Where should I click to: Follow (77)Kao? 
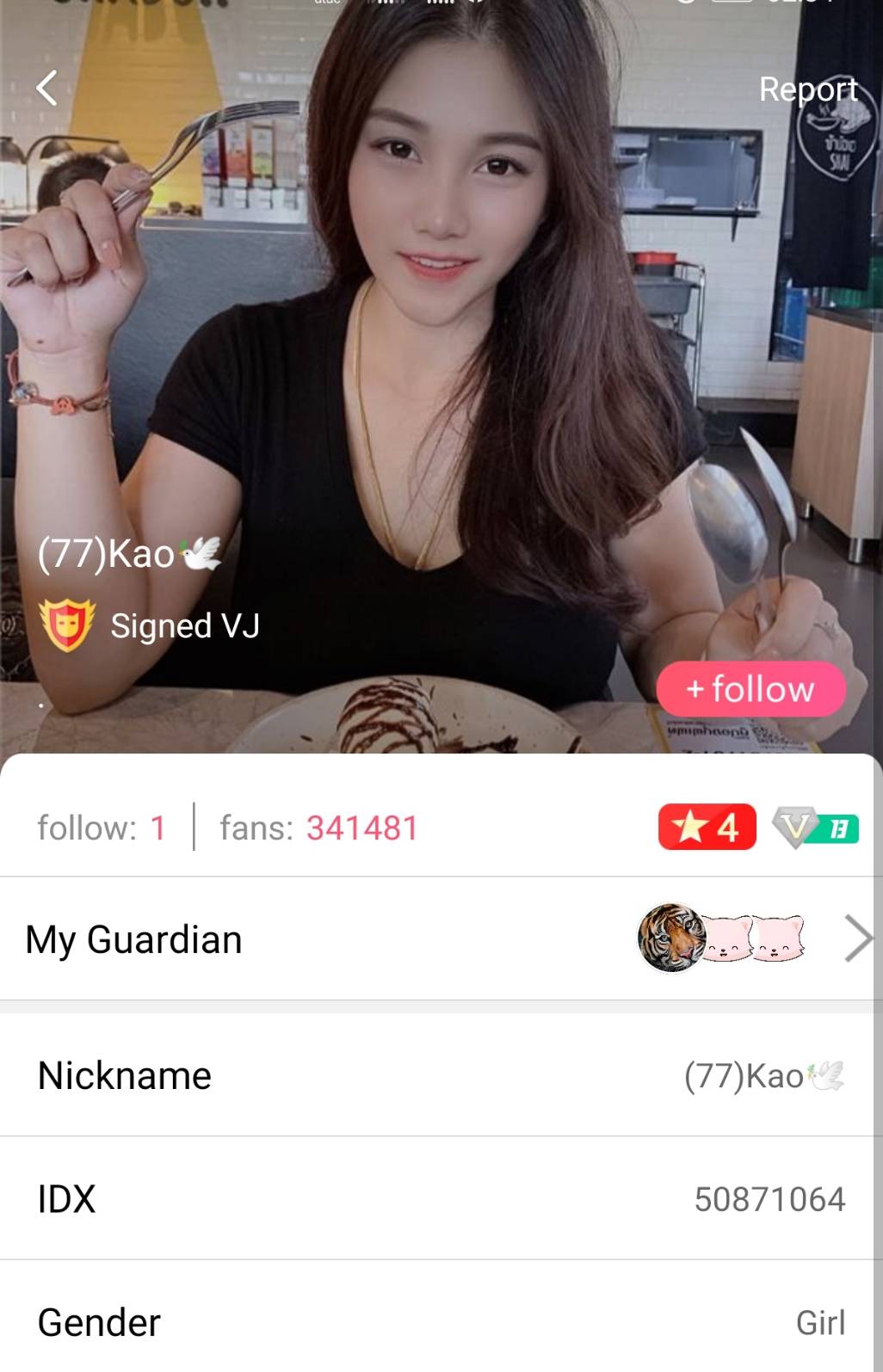coord(750,689)
